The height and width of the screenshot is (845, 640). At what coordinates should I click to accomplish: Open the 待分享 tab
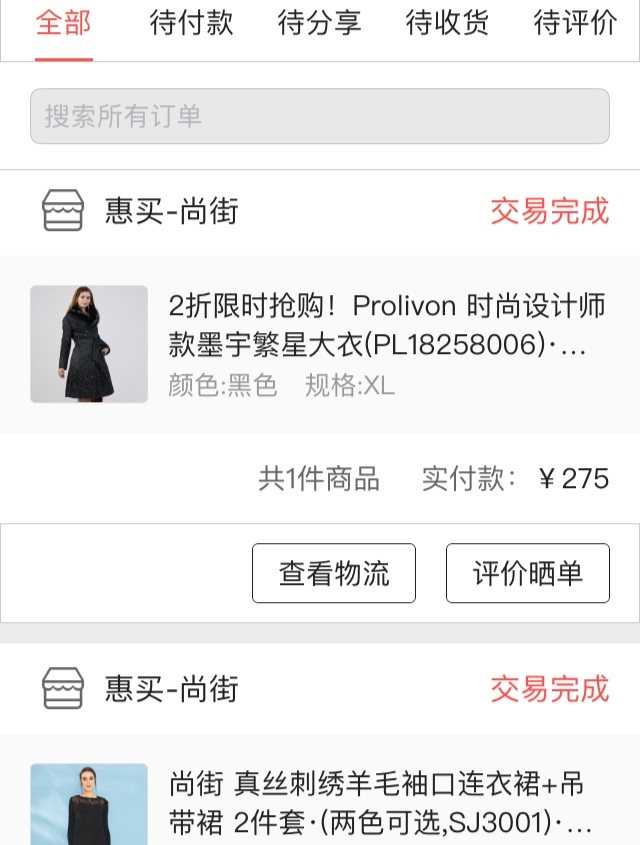319,24
